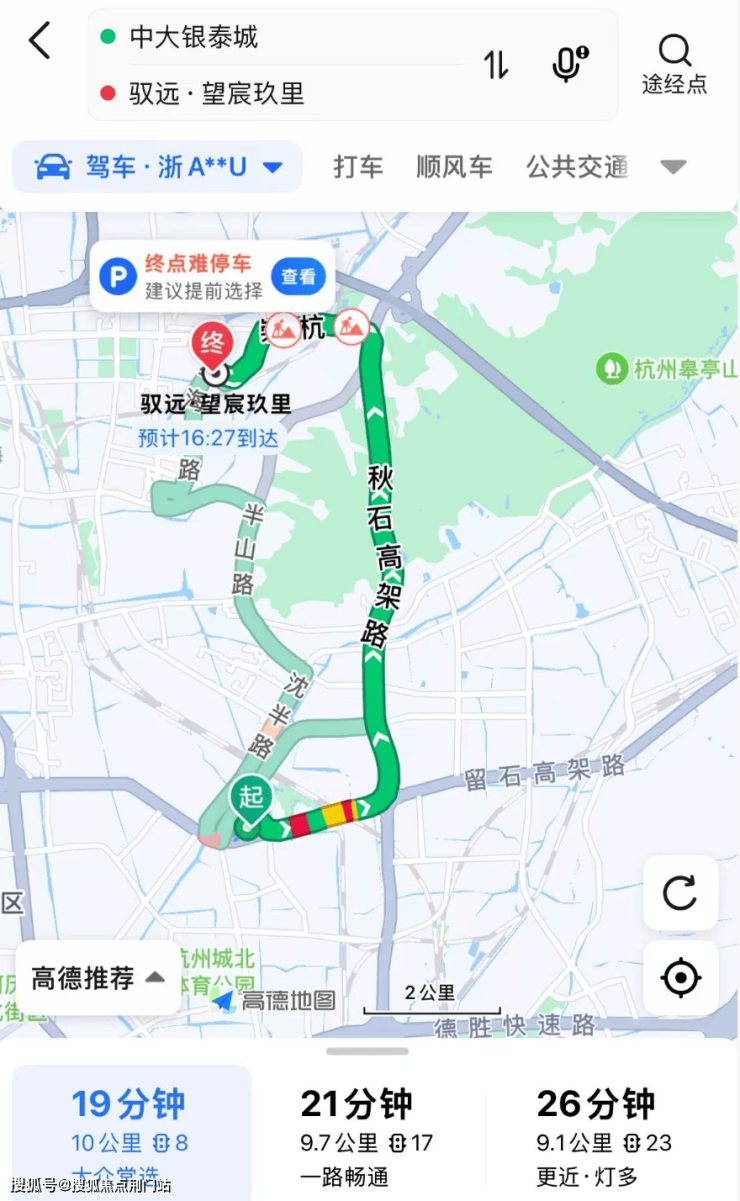
Task: Switch to the 顺风车 tab
Action: click(454, 167)
